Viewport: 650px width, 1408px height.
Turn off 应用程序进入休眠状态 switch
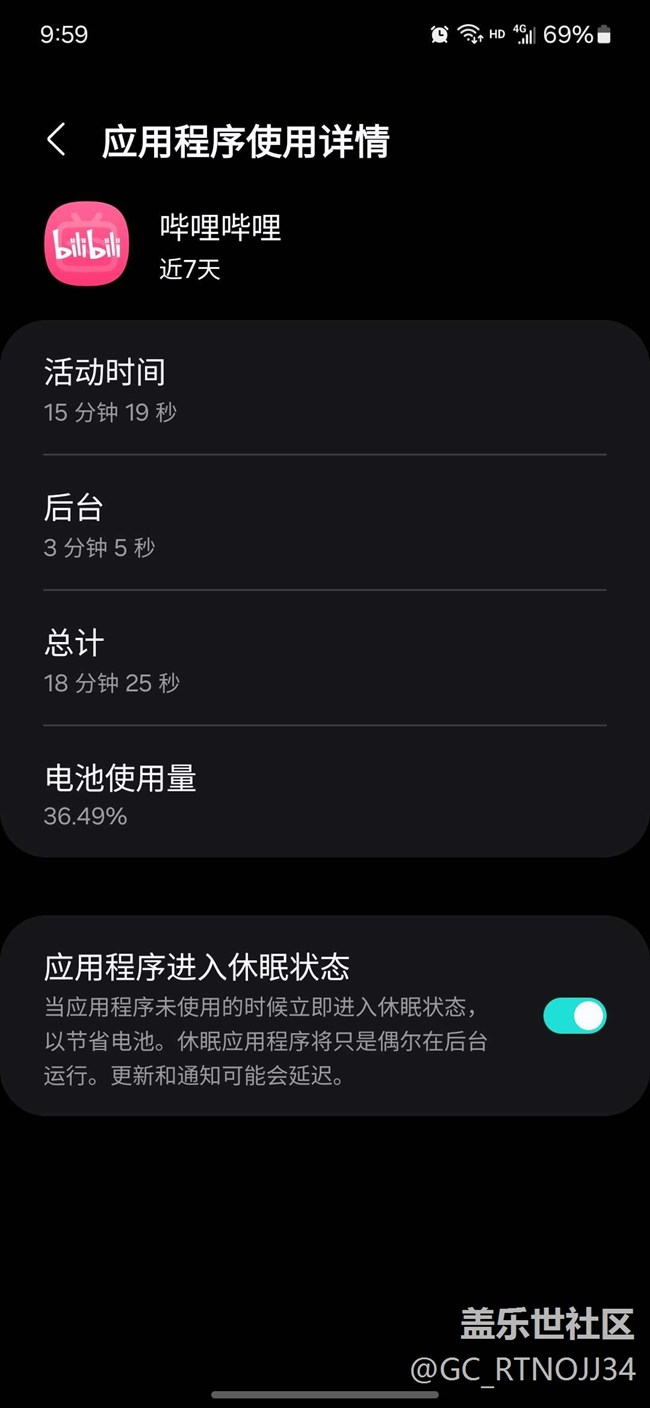[574, 1016]
